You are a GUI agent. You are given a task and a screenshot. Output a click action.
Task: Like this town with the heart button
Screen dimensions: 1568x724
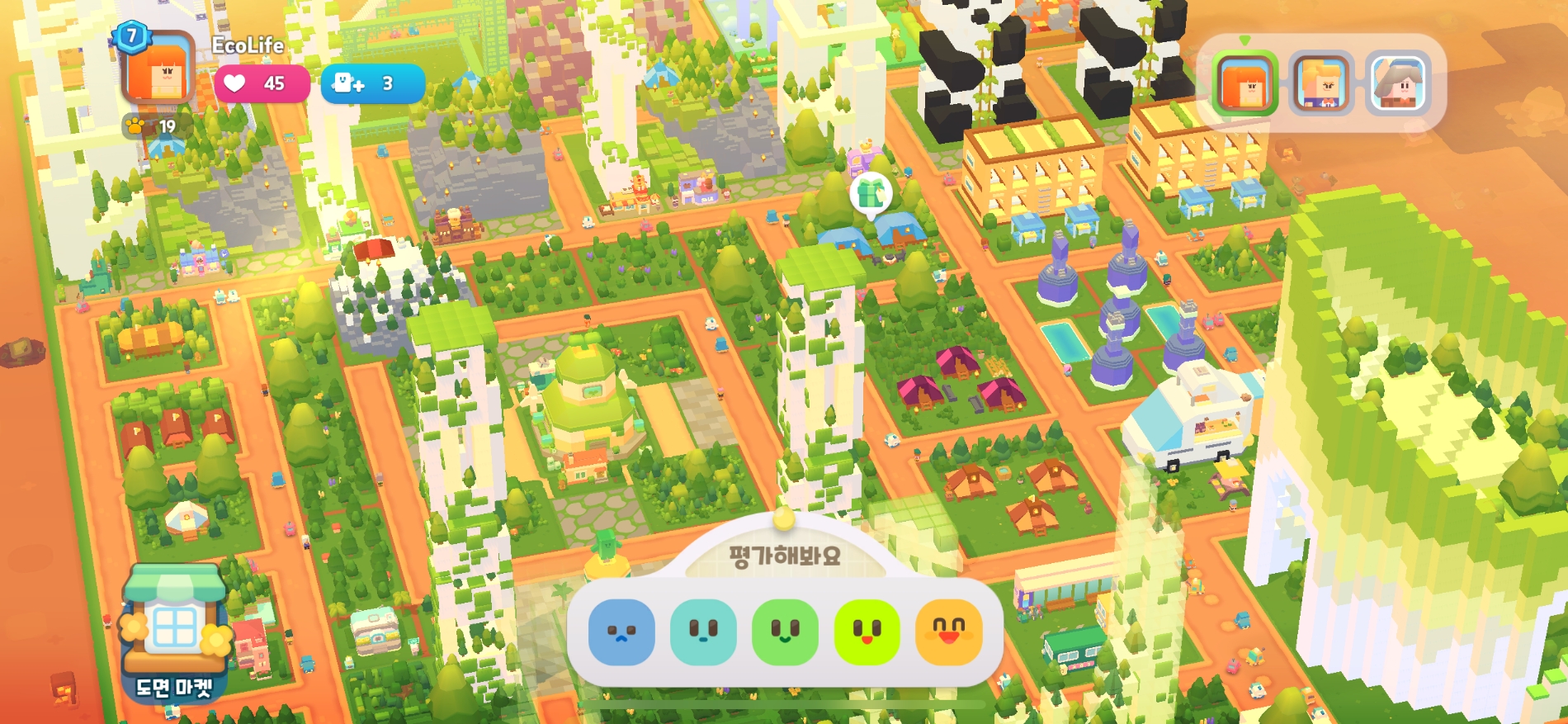pyautogui.click(x=261, y=83)
